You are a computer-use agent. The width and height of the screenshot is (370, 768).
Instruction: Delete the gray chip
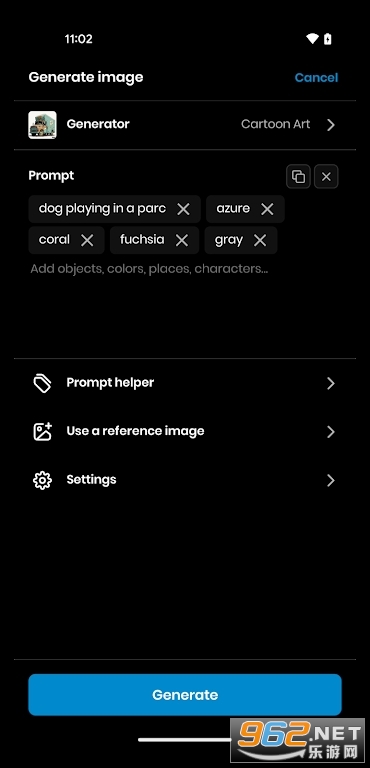pyautogui.click(x=260, y=240)
